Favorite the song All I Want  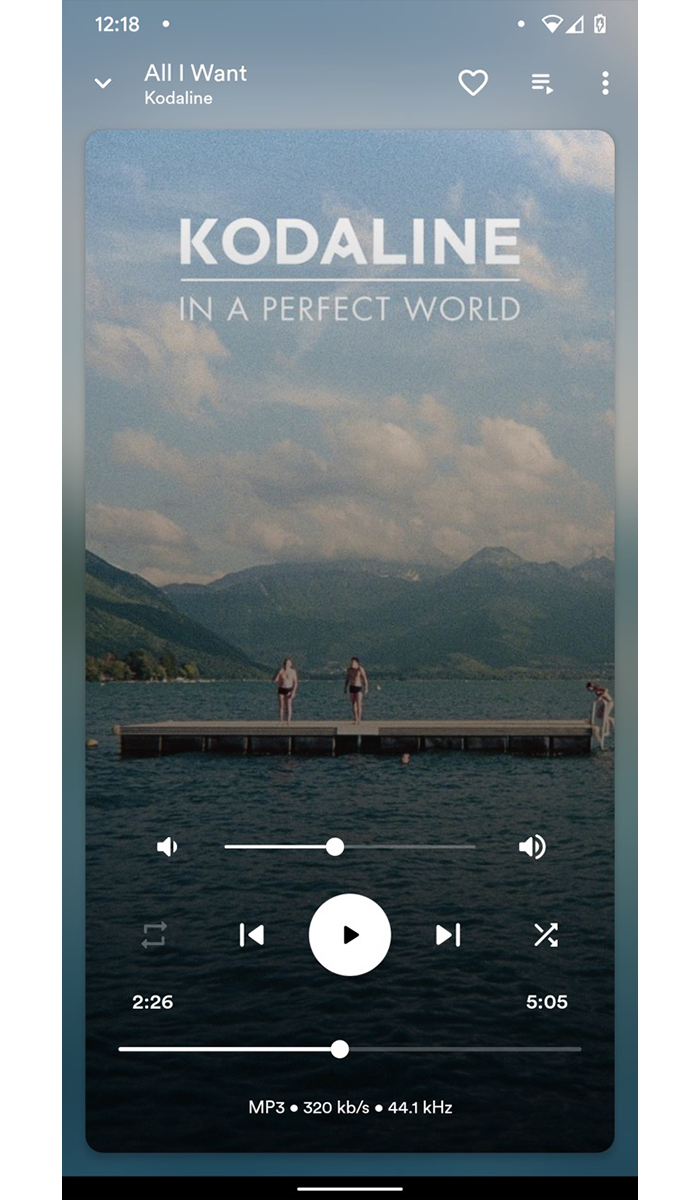tap(473, 83)
